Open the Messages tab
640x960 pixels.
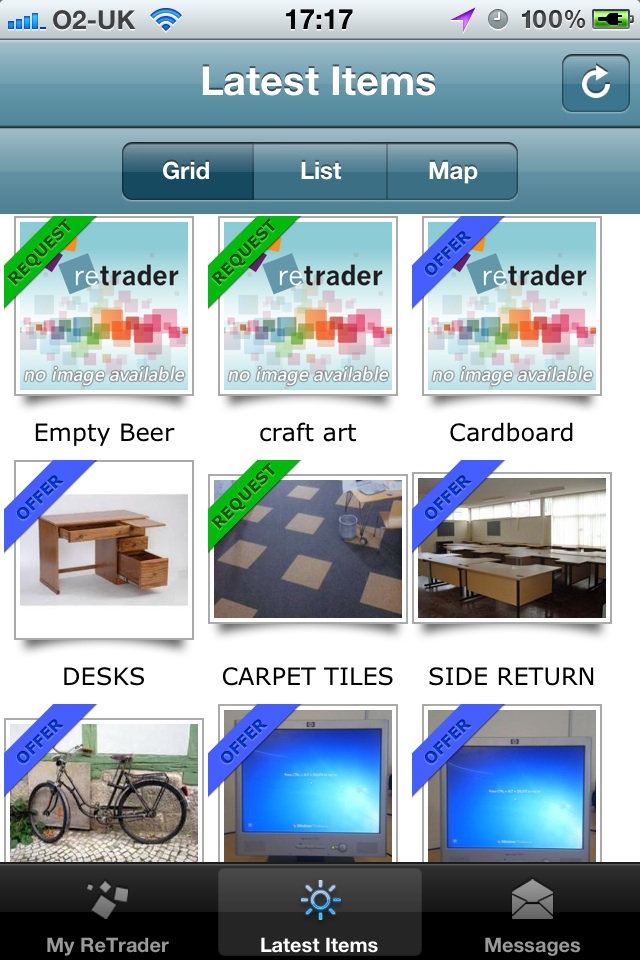click(532, 916)
